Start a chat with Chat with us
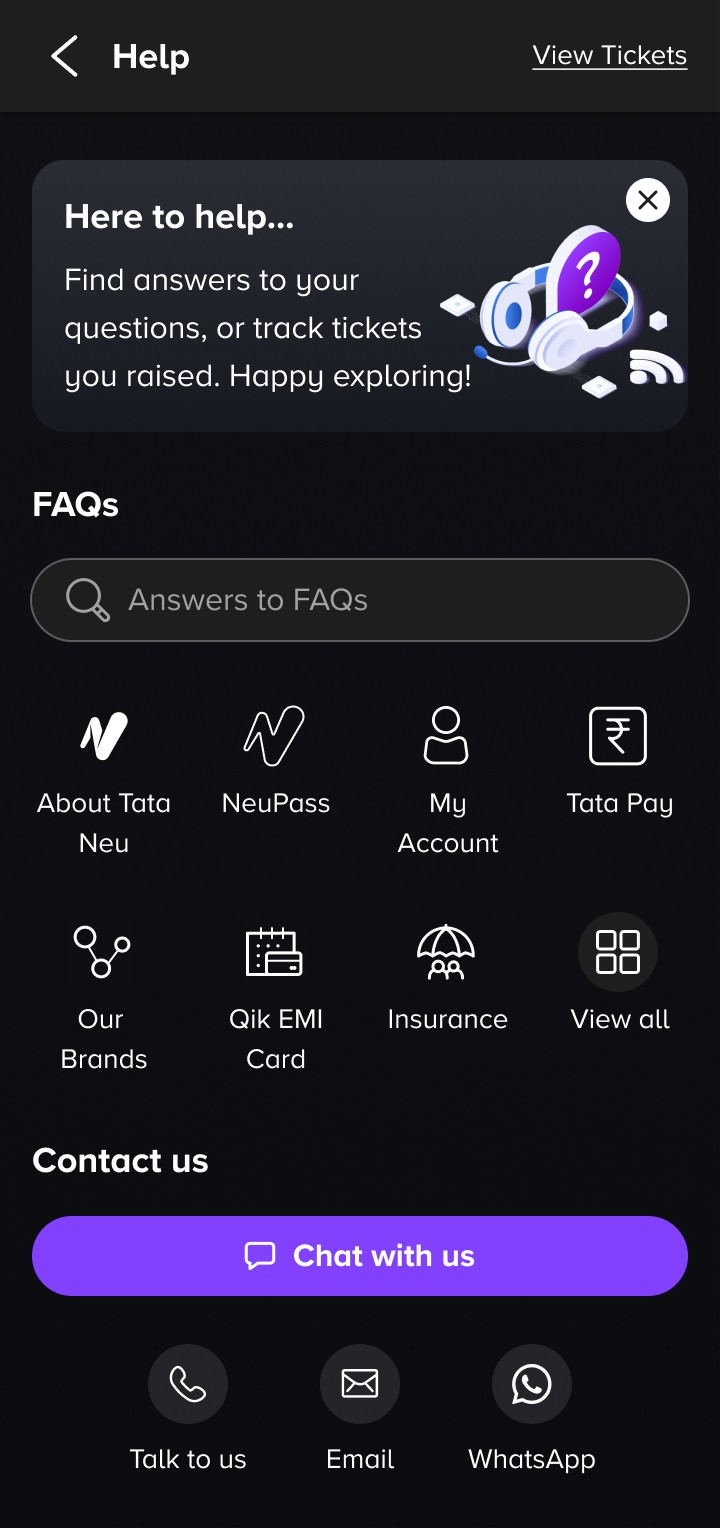Screen dimensions: 720x1528 (360, 1256)
